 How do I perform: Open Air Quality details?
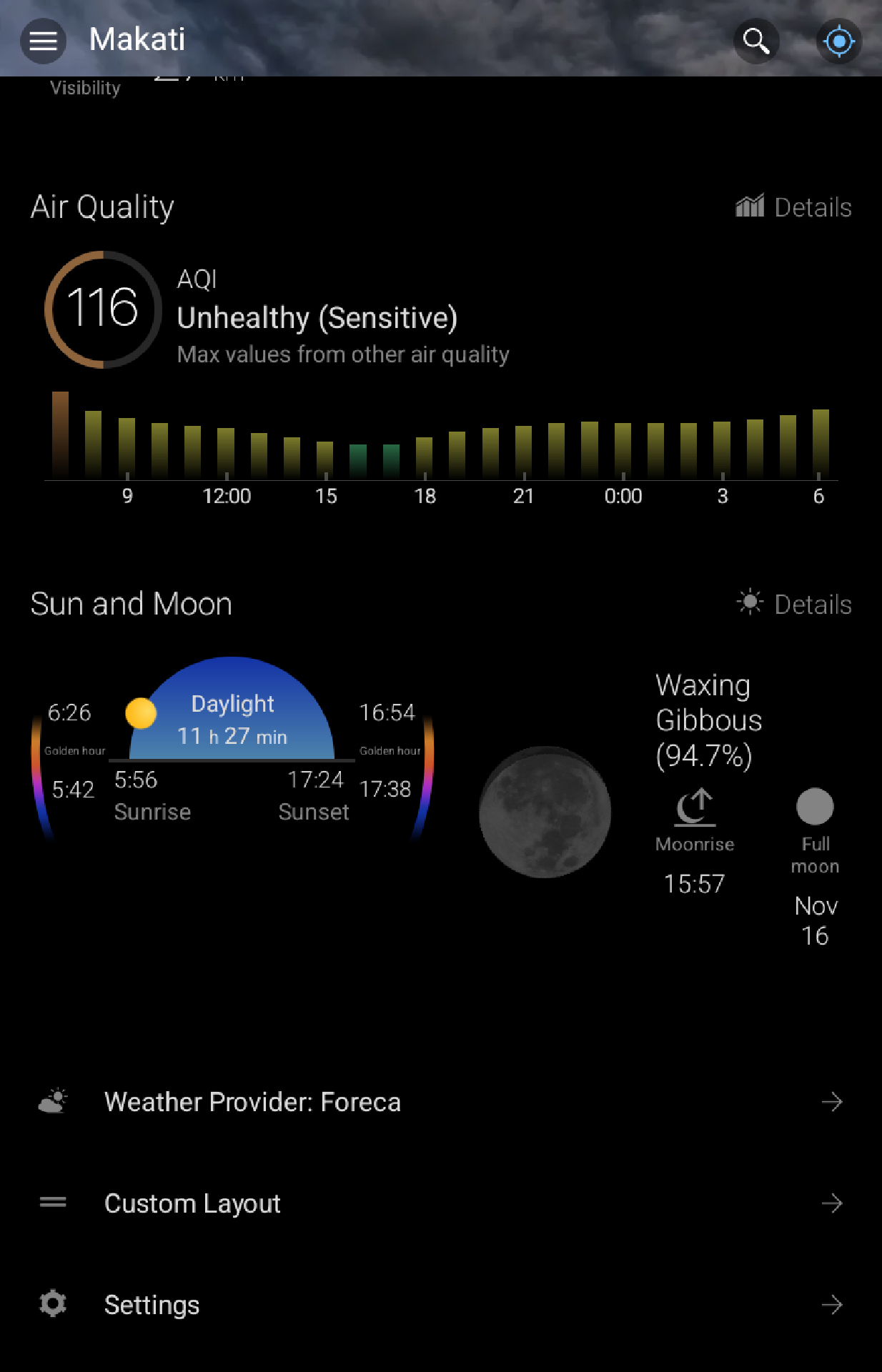coord(793,207)
